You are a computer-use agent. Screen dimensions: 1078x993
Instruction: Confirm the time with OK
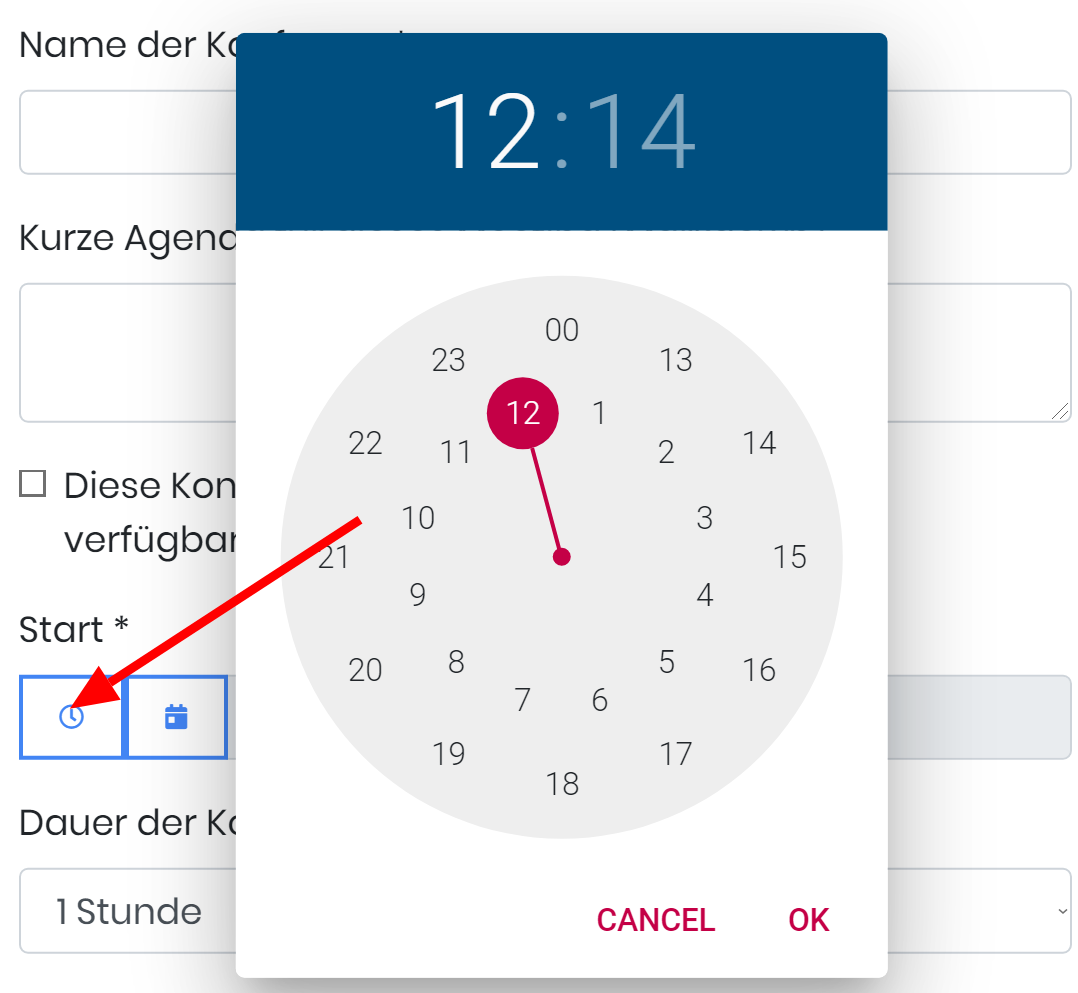pos(808,920)
